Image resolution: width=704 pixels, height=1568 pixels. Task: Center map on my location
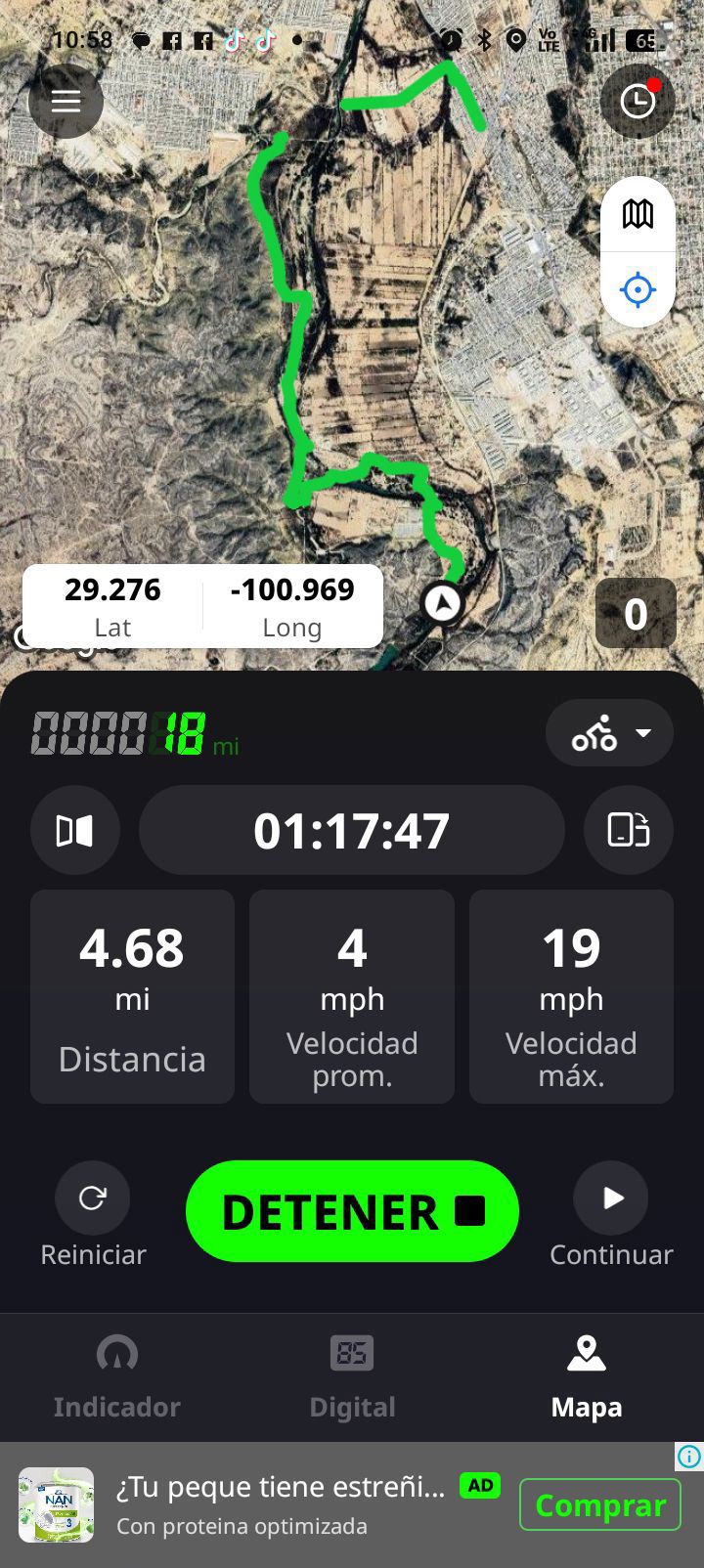[638, 290]
